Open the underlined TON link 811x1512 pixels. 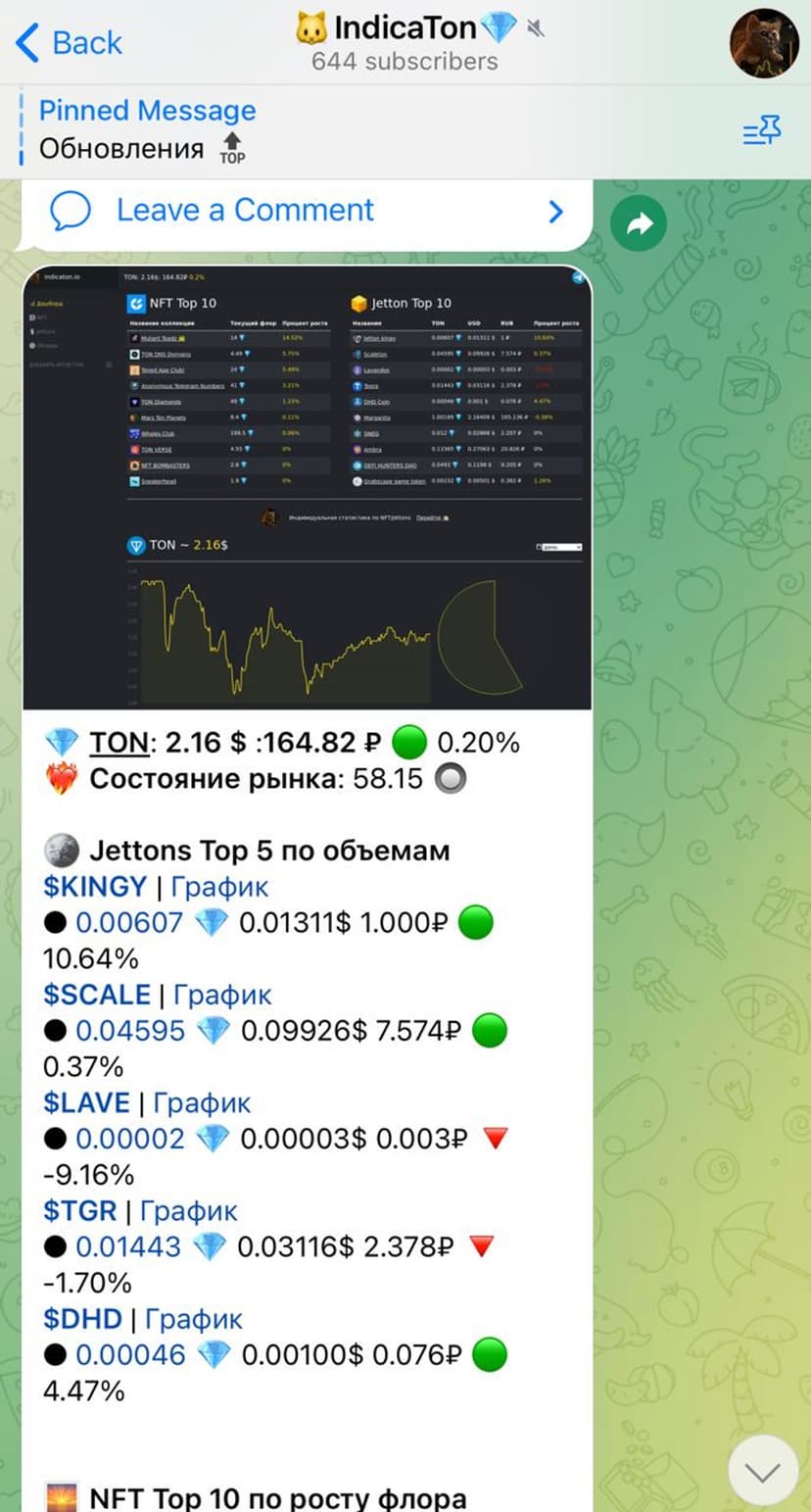(x=117, y=743)
